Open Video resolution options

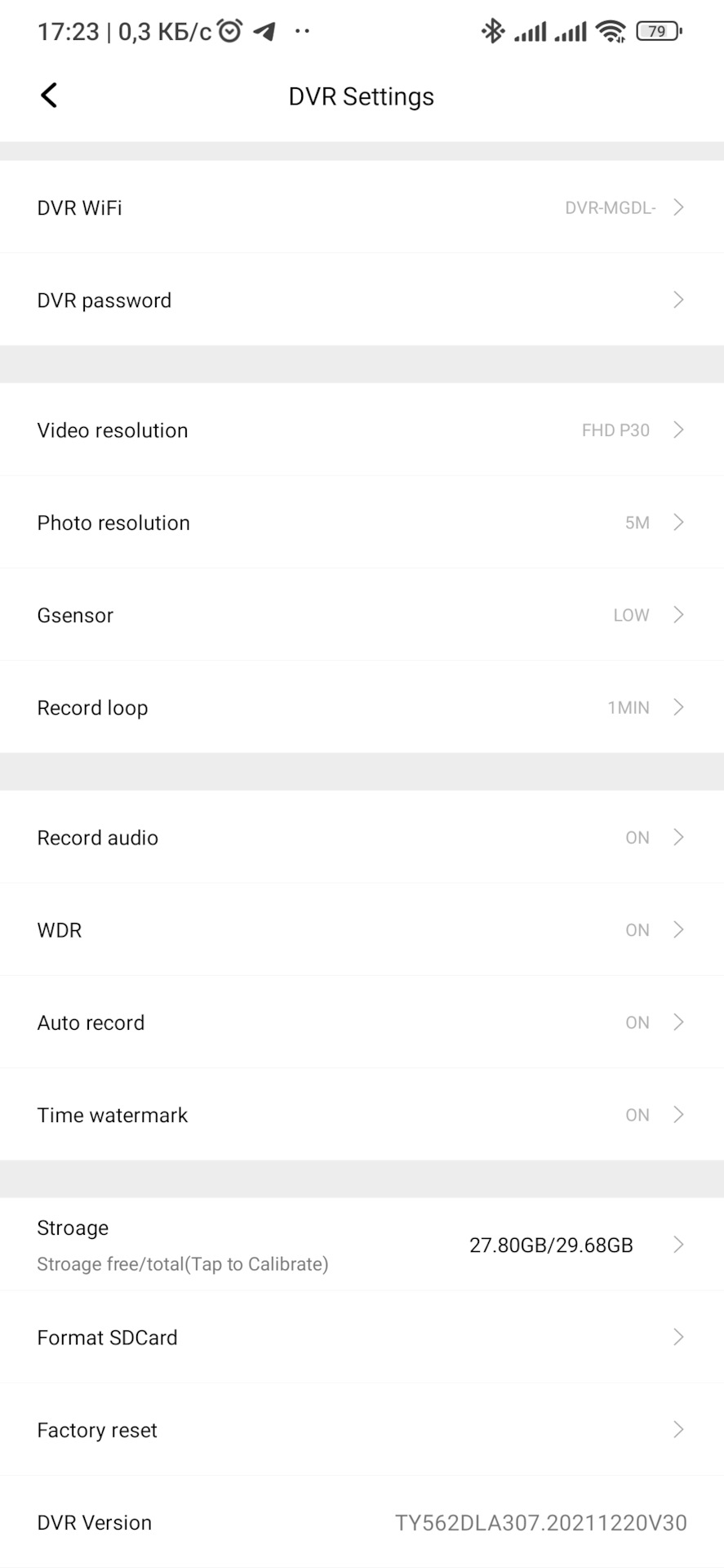coord(362,430)
